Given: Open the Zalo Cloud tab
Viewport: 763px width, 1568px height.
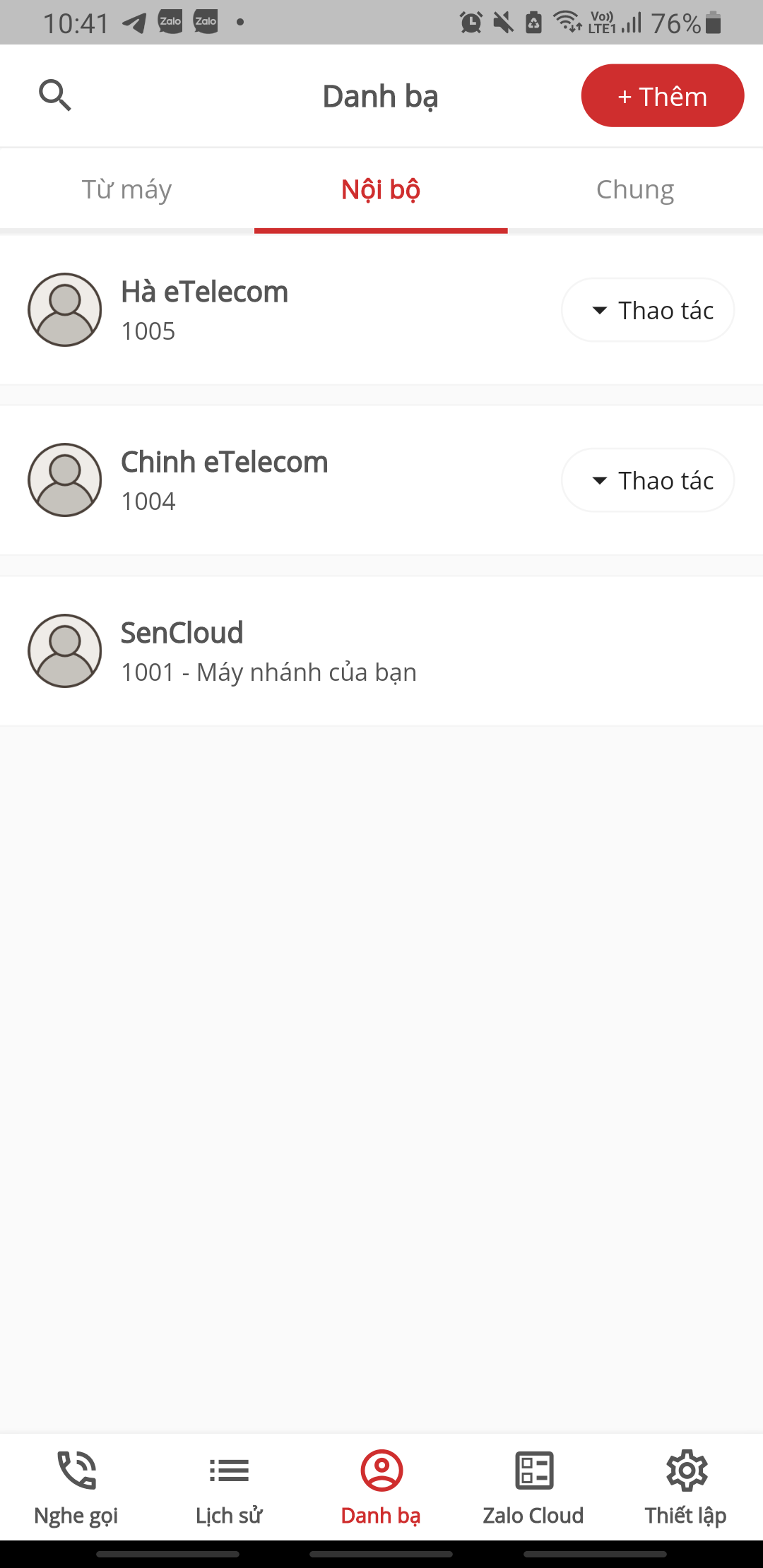Looking at the screenshot, I should 533,1487.
